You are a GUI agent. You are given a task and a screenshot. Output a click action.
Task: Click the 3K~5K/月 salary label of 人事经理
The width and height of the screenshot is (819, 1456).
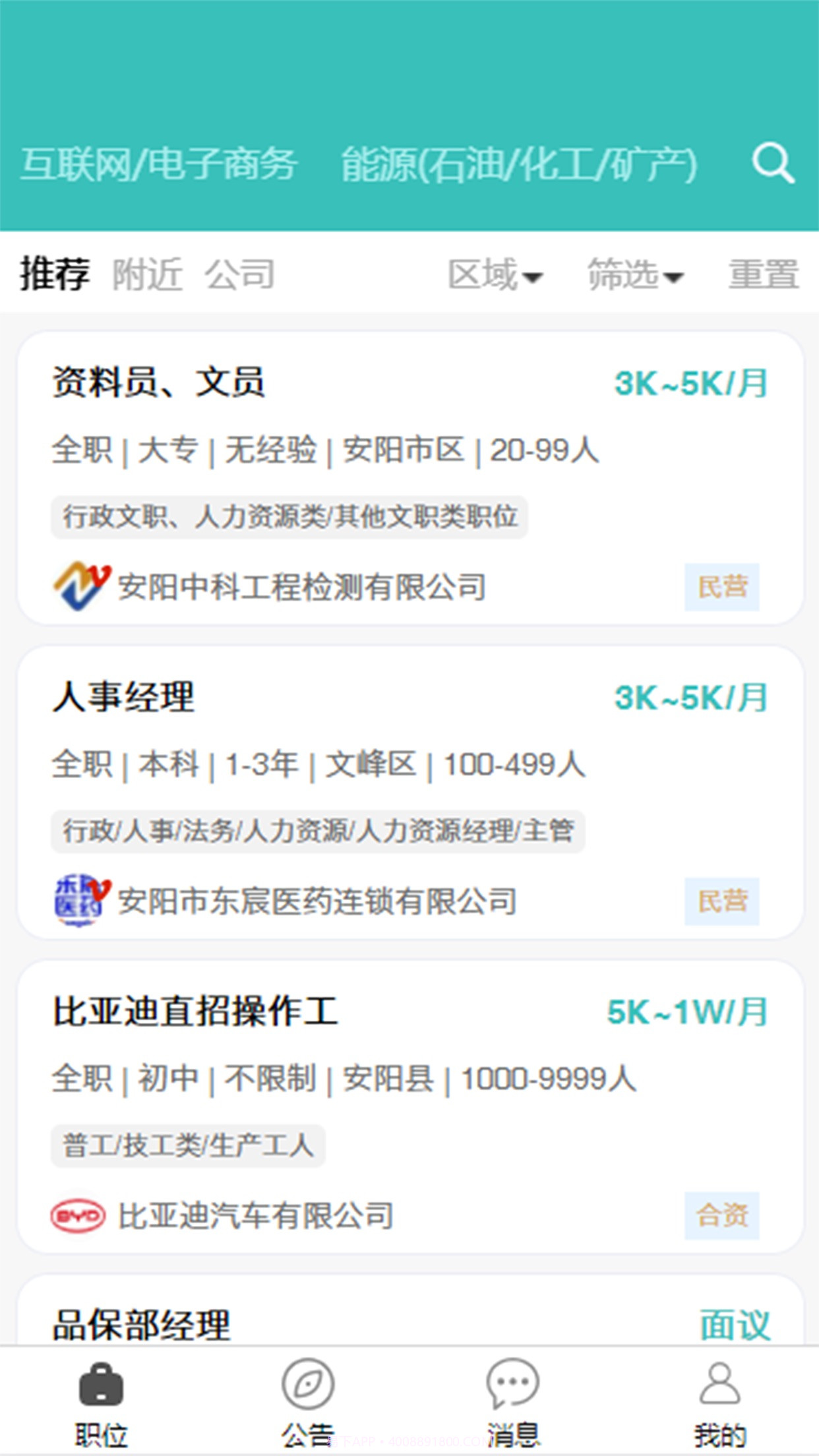pyautogui.click(x=690, y=698)
